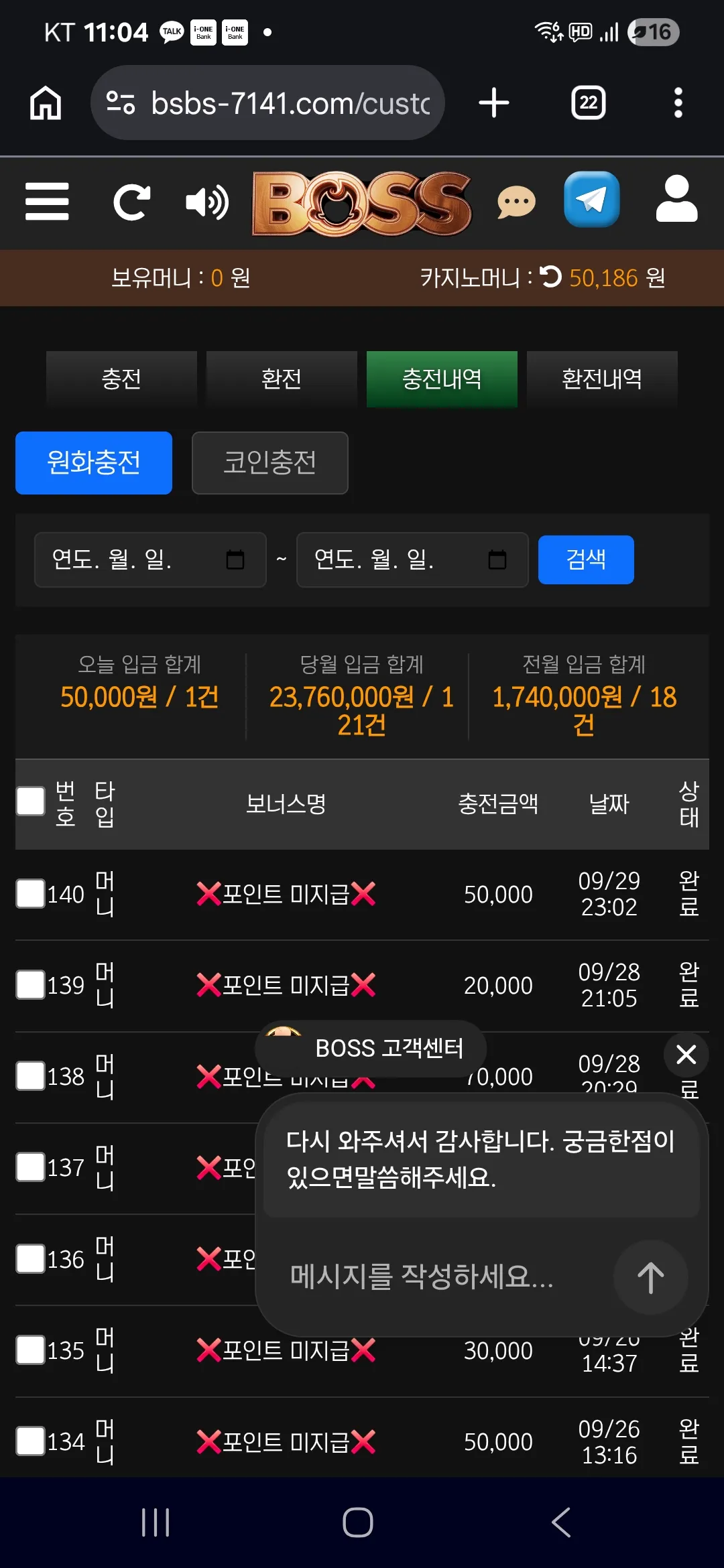Image resolution: width=724 pixels, height=1568 pixels.
Task: Refresh the page with the reload icon
Action: coord(131,202)
